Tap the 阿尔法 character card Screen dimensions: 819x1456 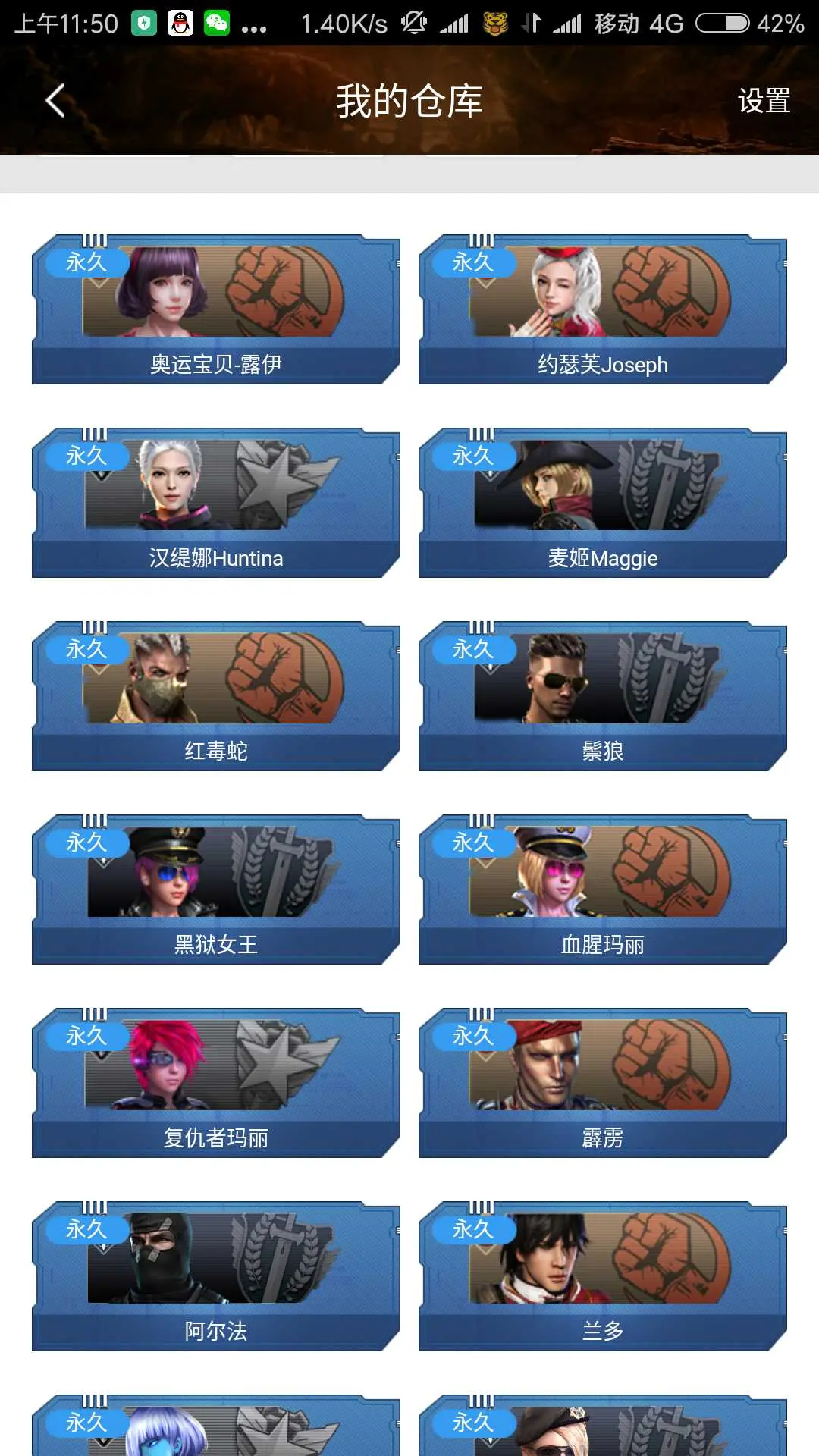216,1276
